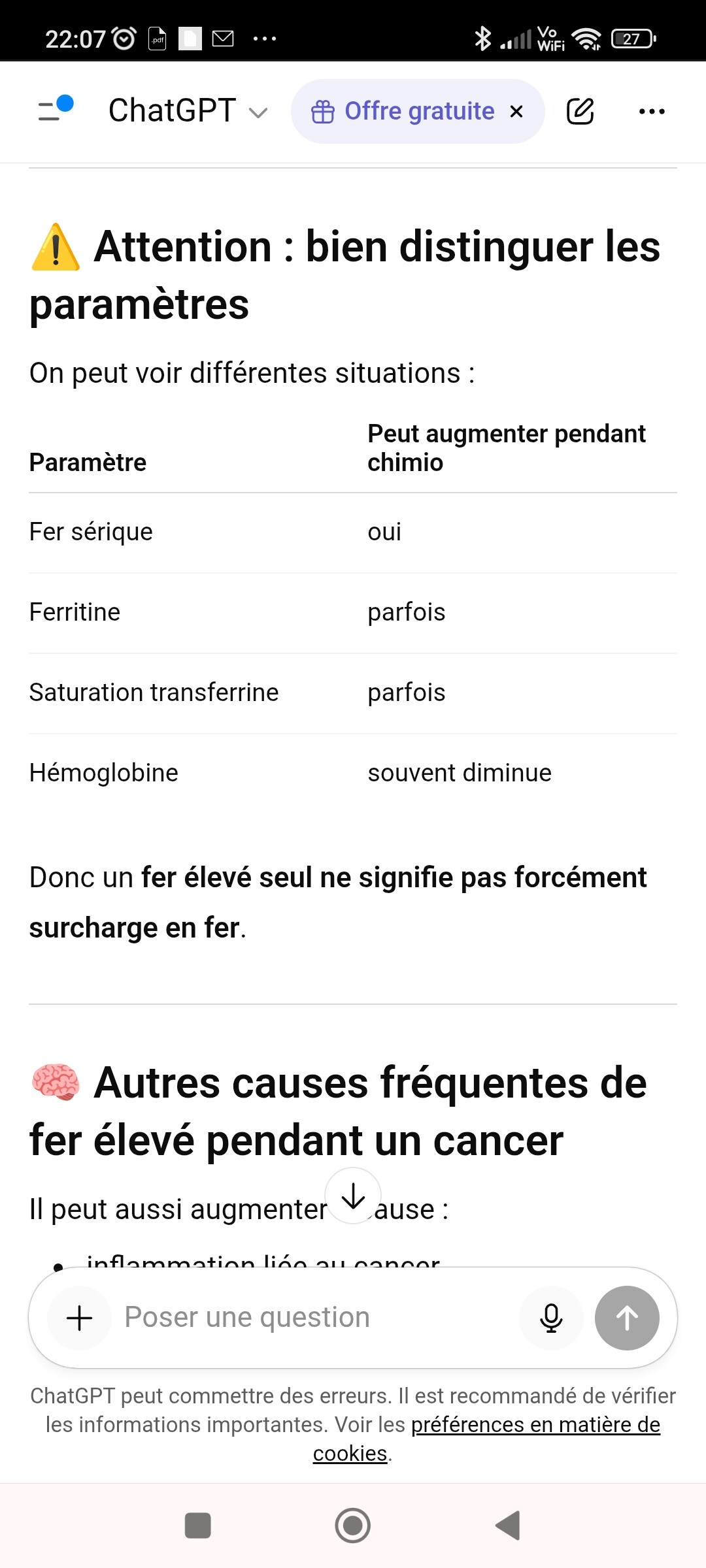Dismiss the Offre gratuite chip
This screenshot has height=1568, width=706.
pyautogui.click(x=516, y=112)
